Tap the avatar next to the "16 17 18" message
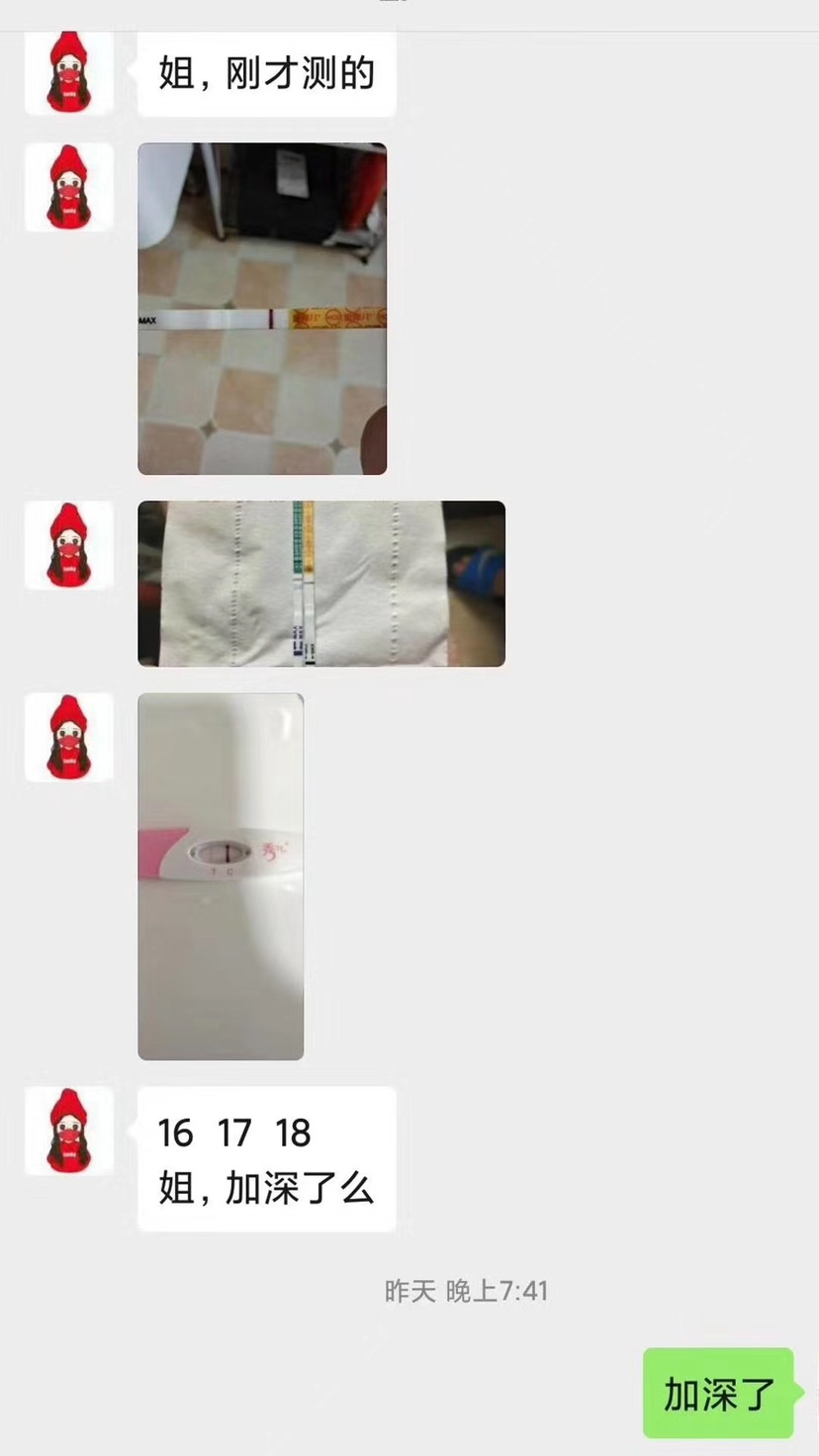This screenshot has width=819, height=1456. tap(68, 1132)
